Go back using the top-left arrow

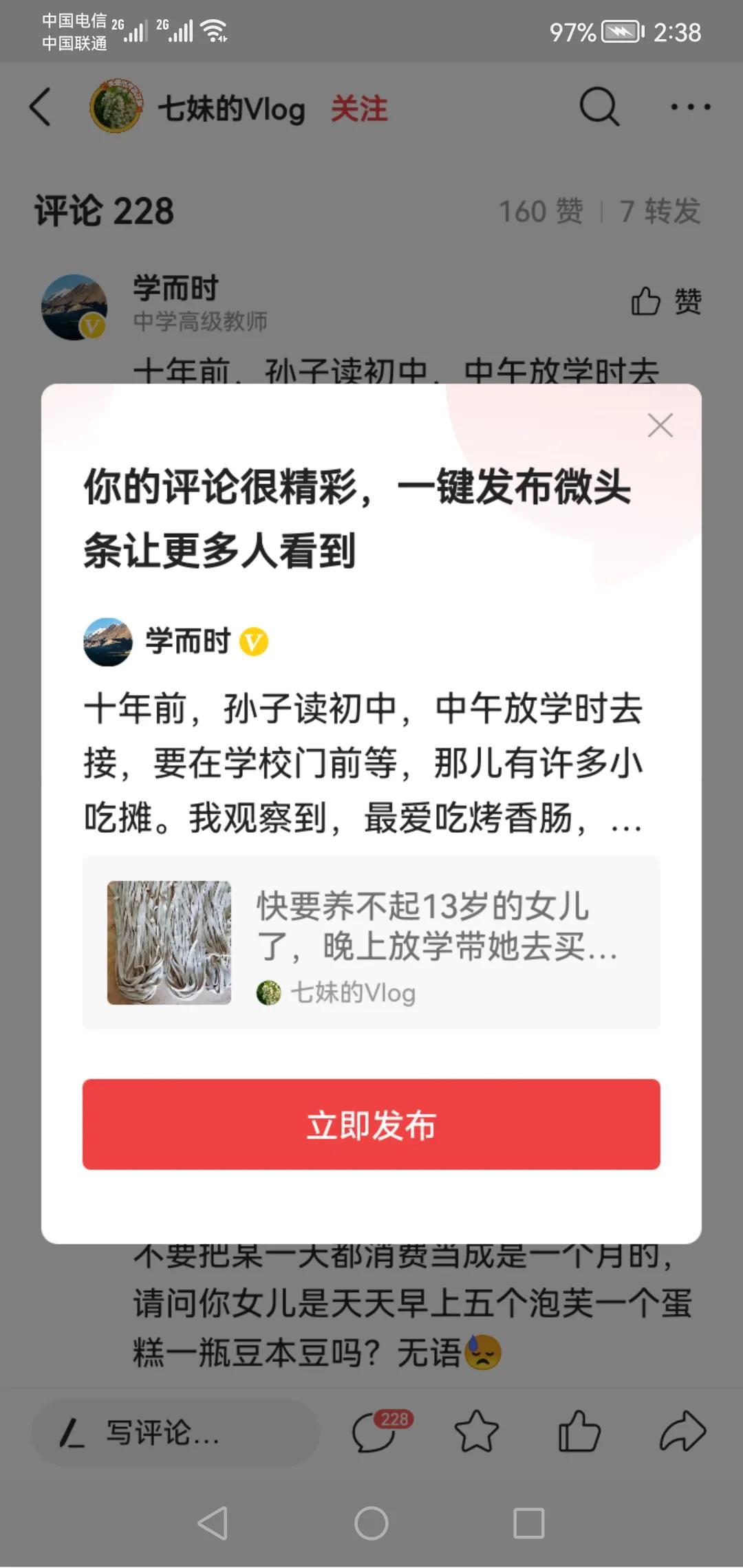click(x=41, y=107)
